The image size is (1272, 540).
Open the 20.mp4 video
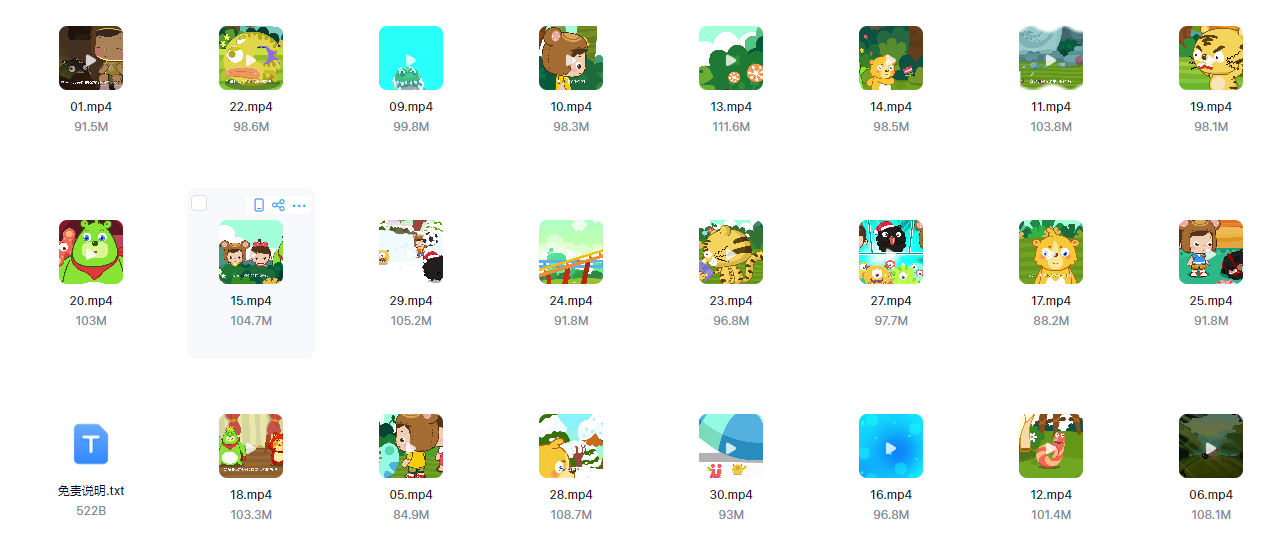pyautogui.click(x=91, y=252)
